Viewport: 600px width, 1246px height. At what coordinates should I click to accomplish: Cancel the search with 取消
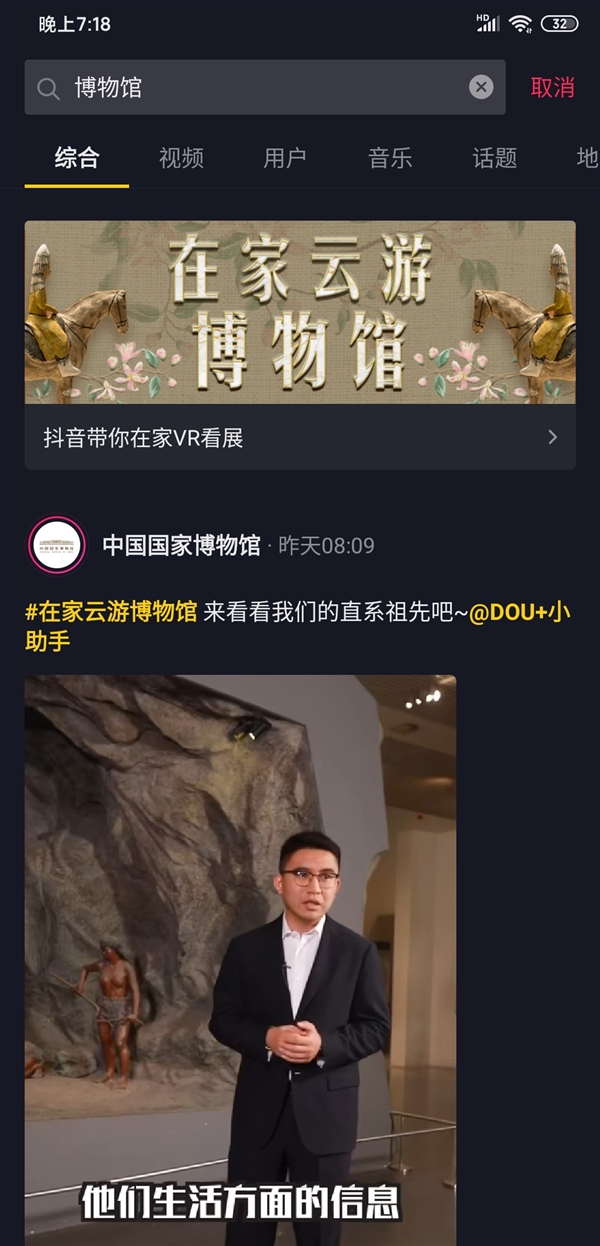(552, 88)
